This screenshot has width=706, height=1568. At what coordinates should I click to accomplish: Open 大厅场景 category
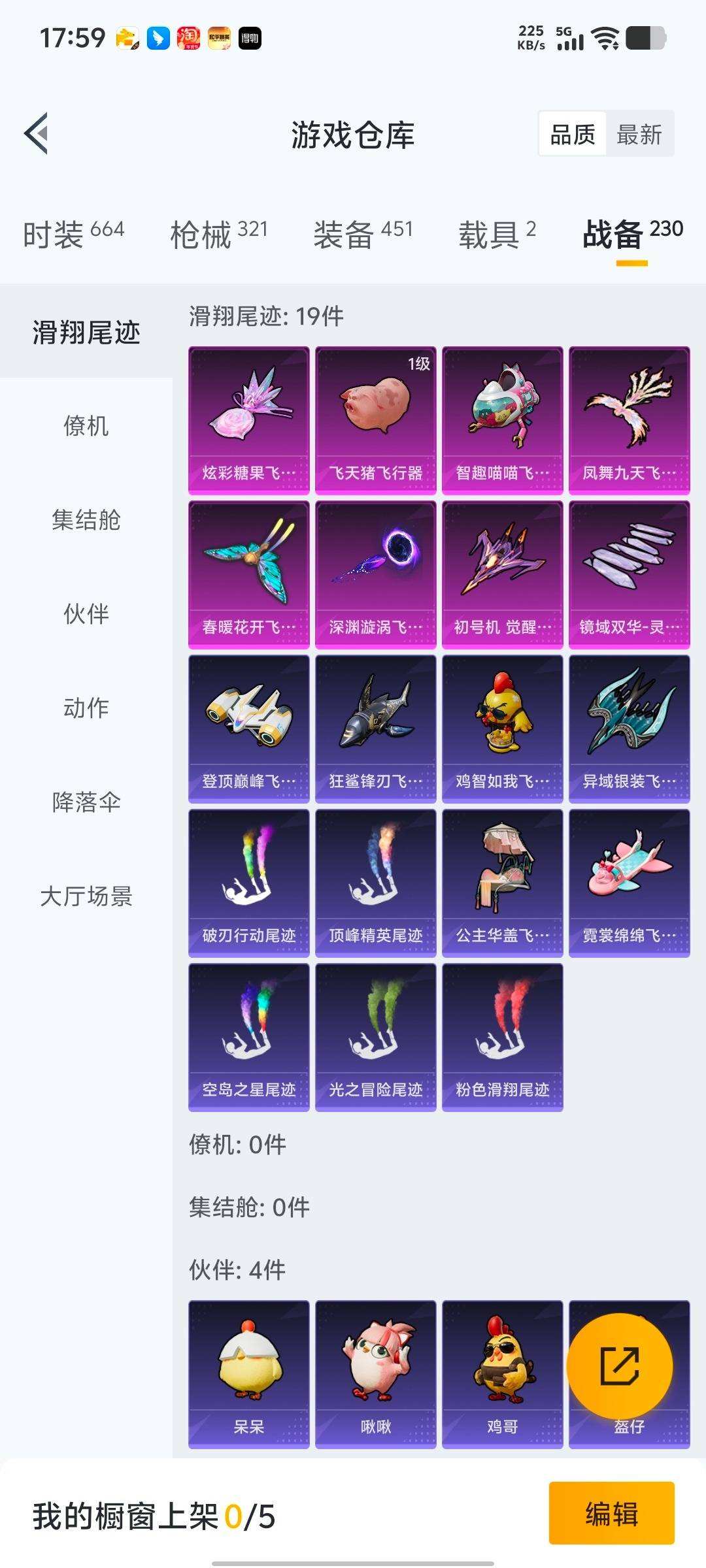(x=86, y=896)
